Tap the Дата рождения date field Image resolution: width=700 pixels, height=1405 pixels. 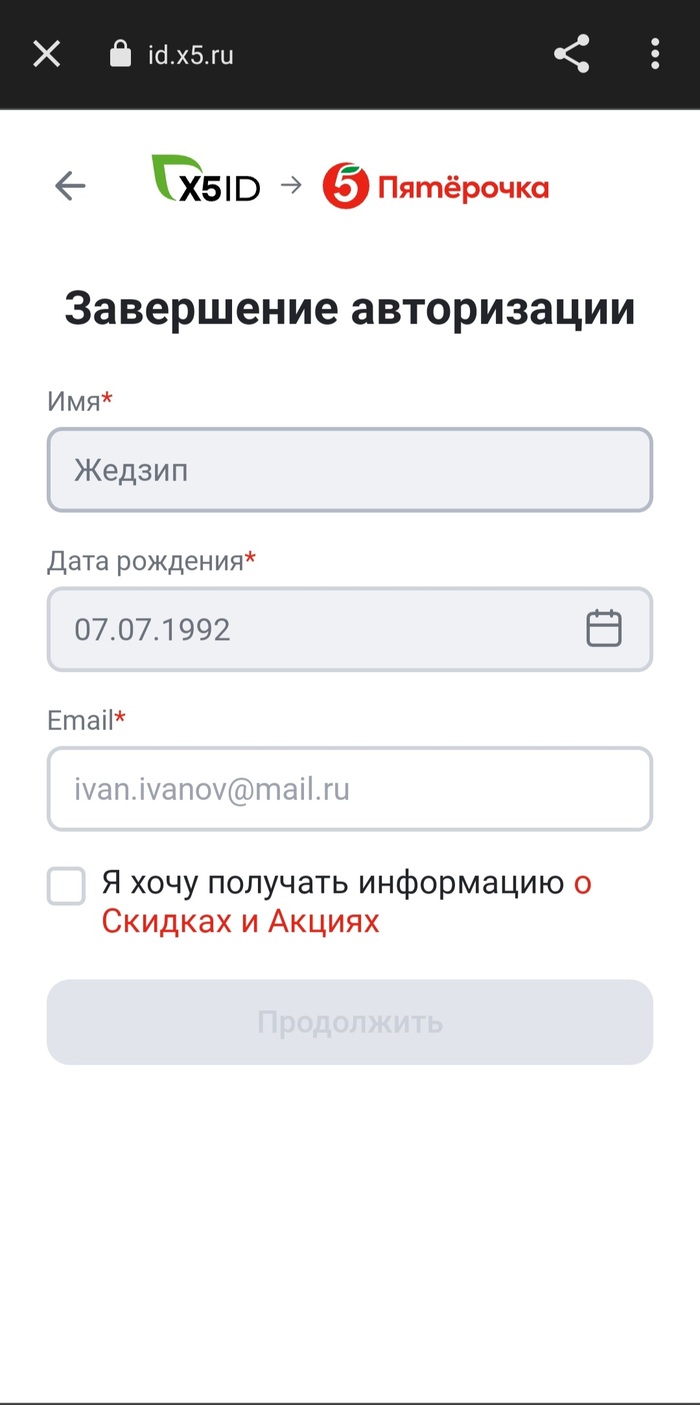pyautogui.click(x=350, y=629)
